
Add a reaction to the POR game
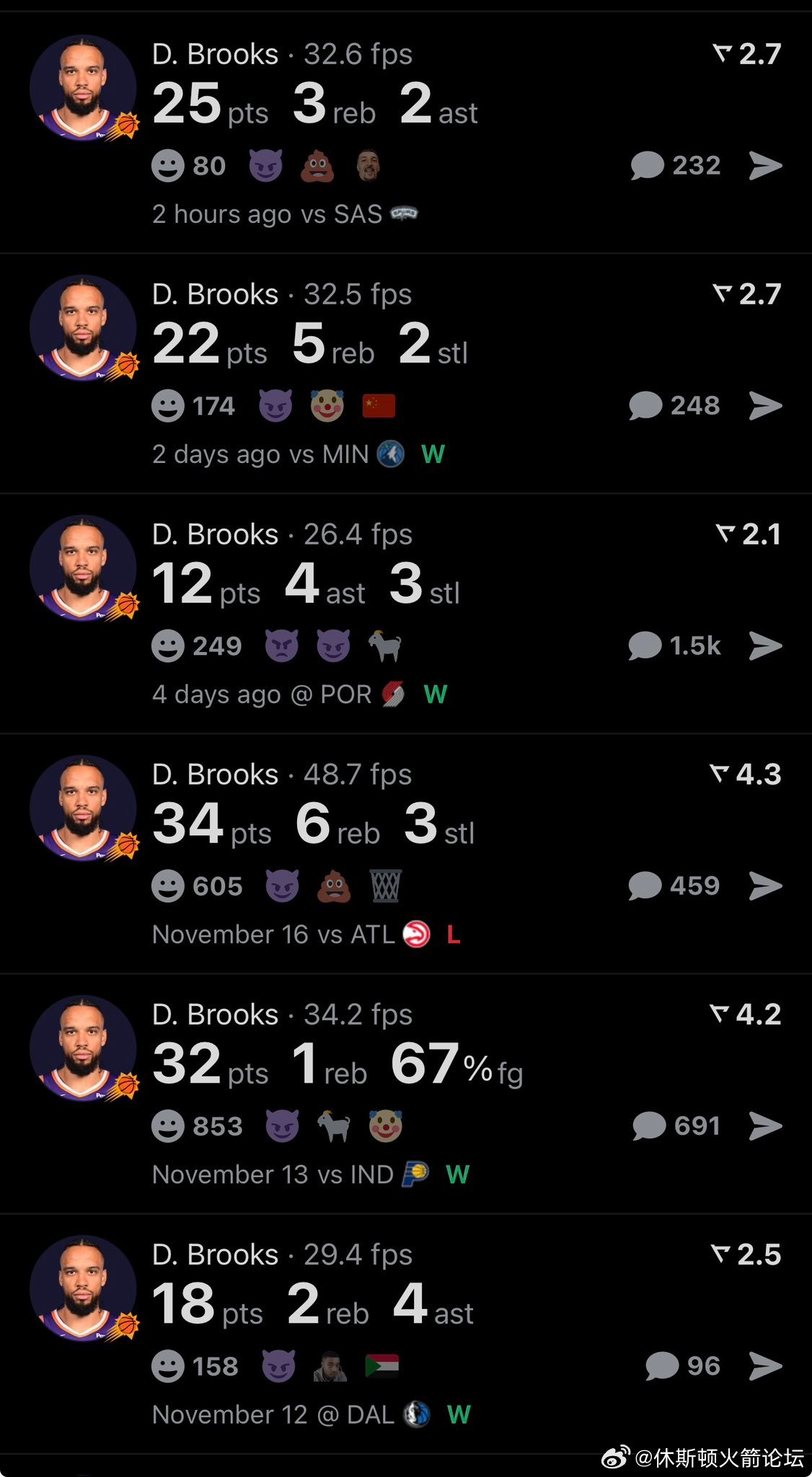[167, 647]
